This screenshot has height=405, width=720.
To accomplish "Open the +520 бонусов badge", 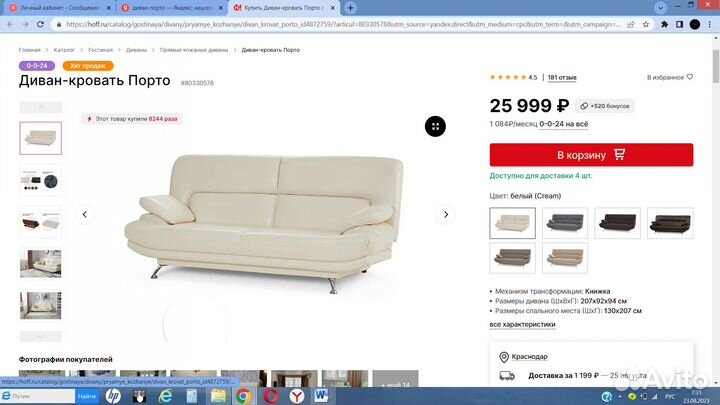I will click(x=605, y=105).
